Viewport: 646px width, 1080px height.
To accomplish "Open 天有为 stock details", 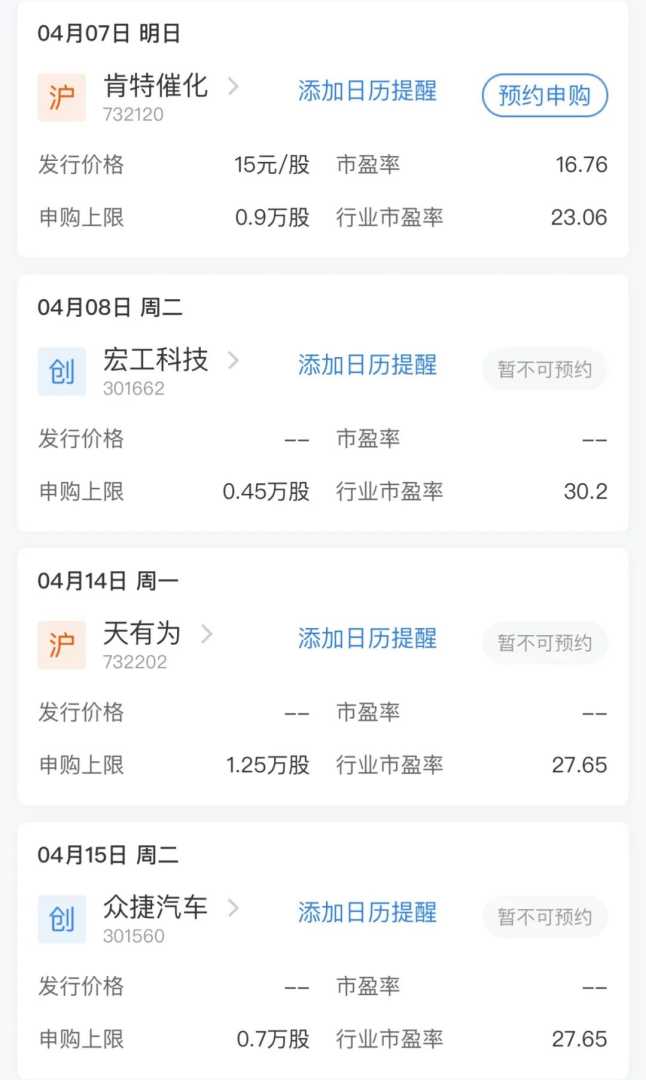I will tap(142, 634).
